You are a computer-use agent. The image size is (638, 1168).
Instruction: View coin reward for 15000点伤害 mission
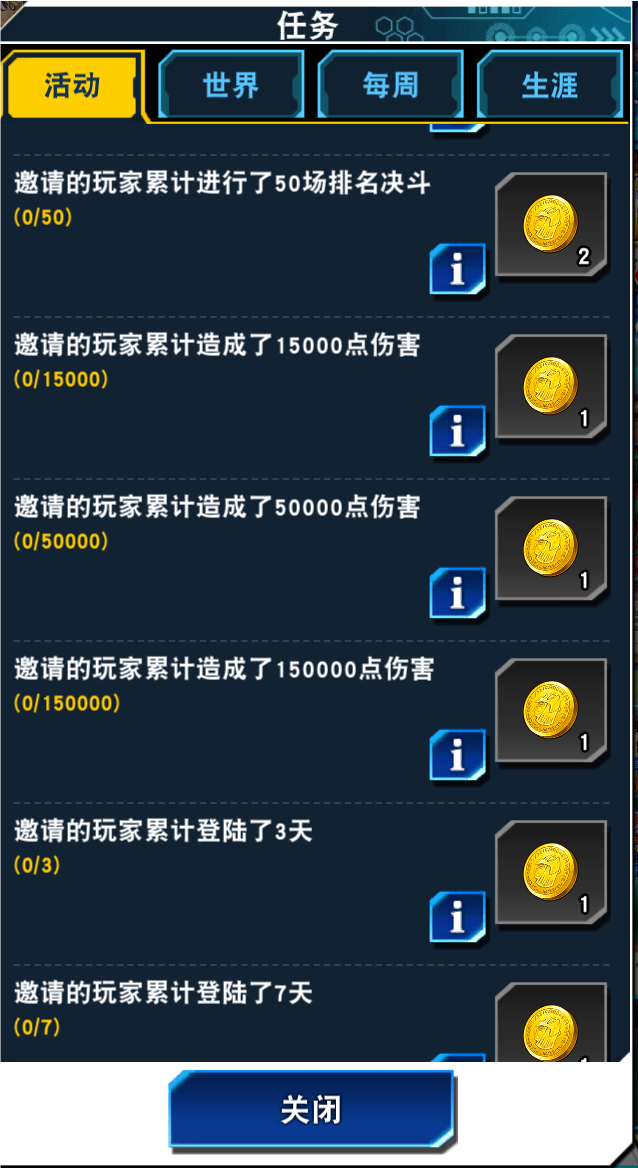click(551, 387)
